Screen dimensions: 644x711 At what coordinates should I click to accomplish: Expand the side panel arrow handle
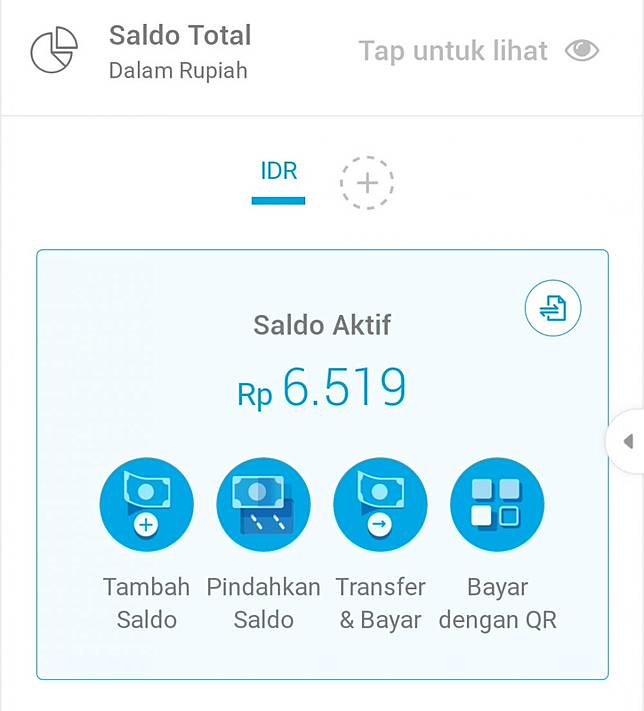pyautogui.click(x=627, y=441)
